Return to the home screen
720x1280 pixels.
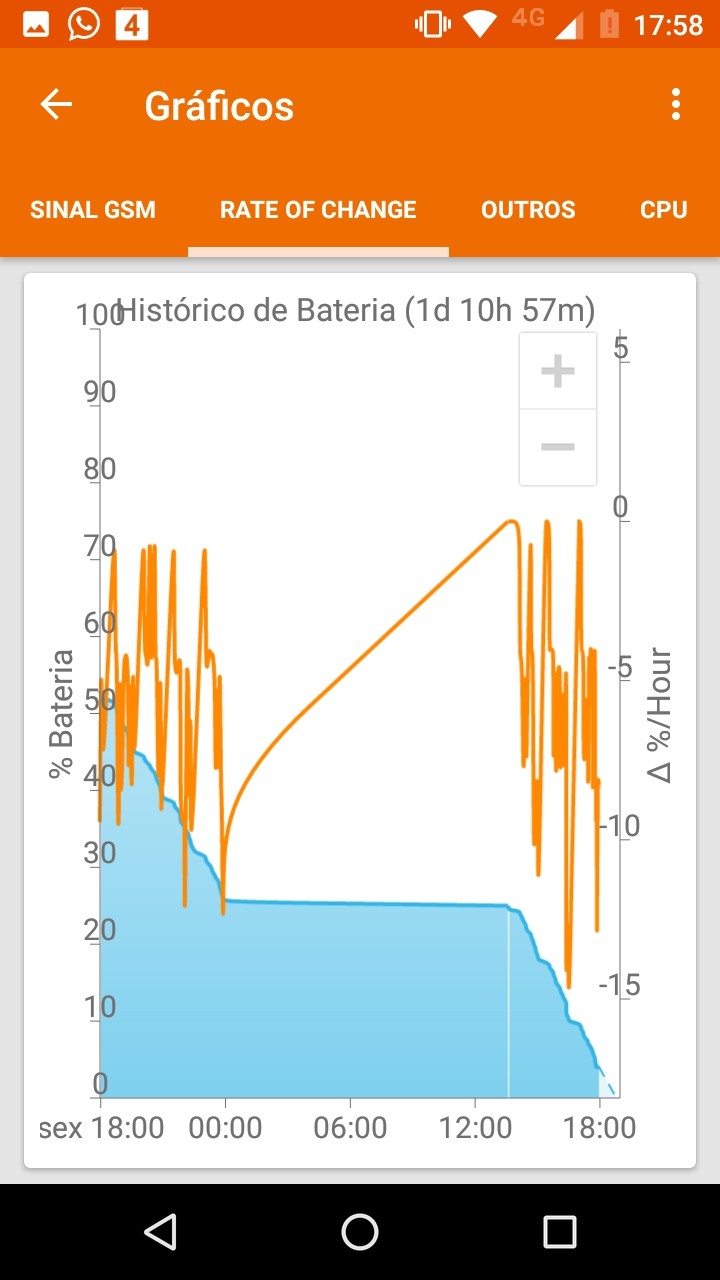360,1232
